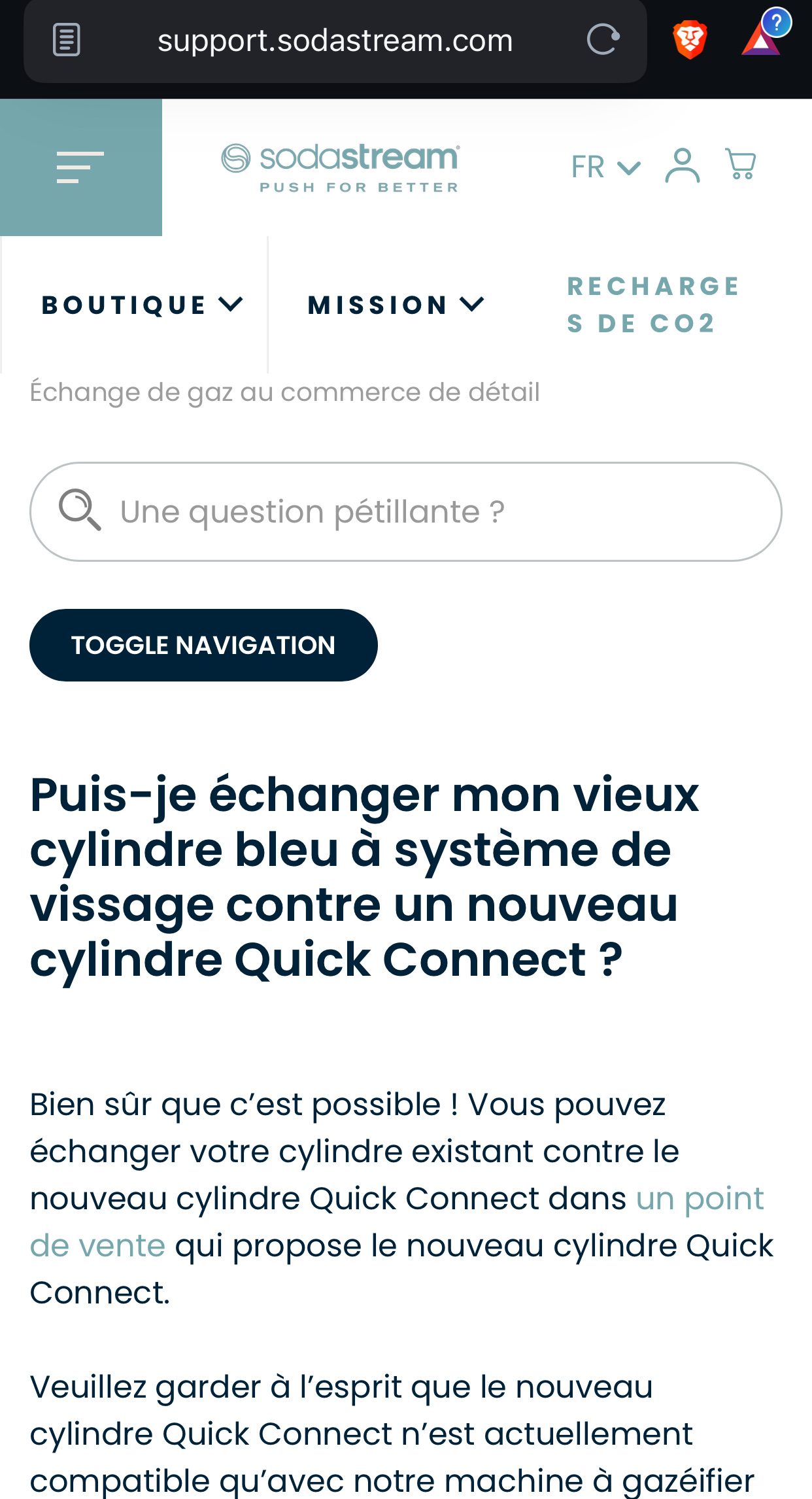
Task: Open the user account icon
Action: click(682, 165)
